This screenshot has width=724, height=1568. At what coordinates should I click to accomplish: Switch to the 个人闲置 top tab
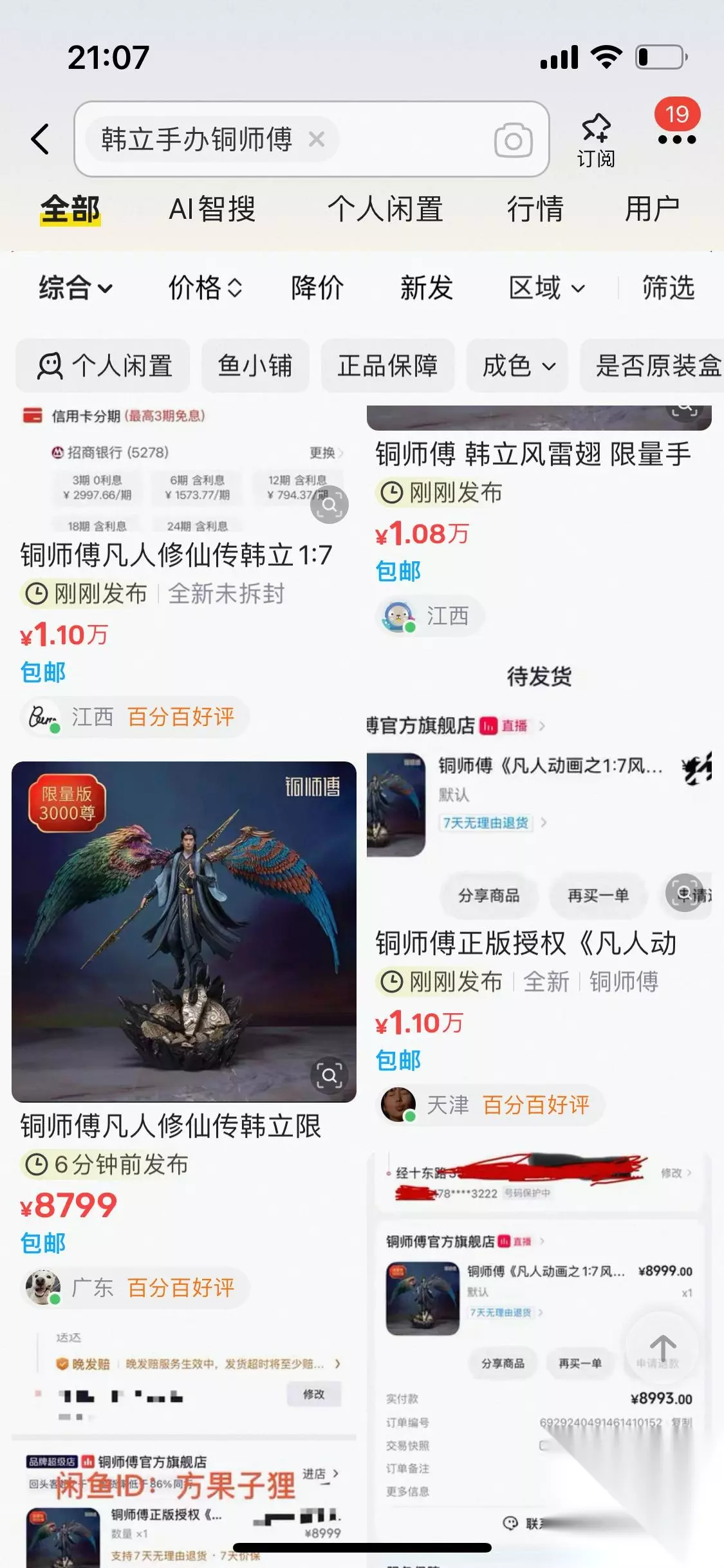point(385,209)
